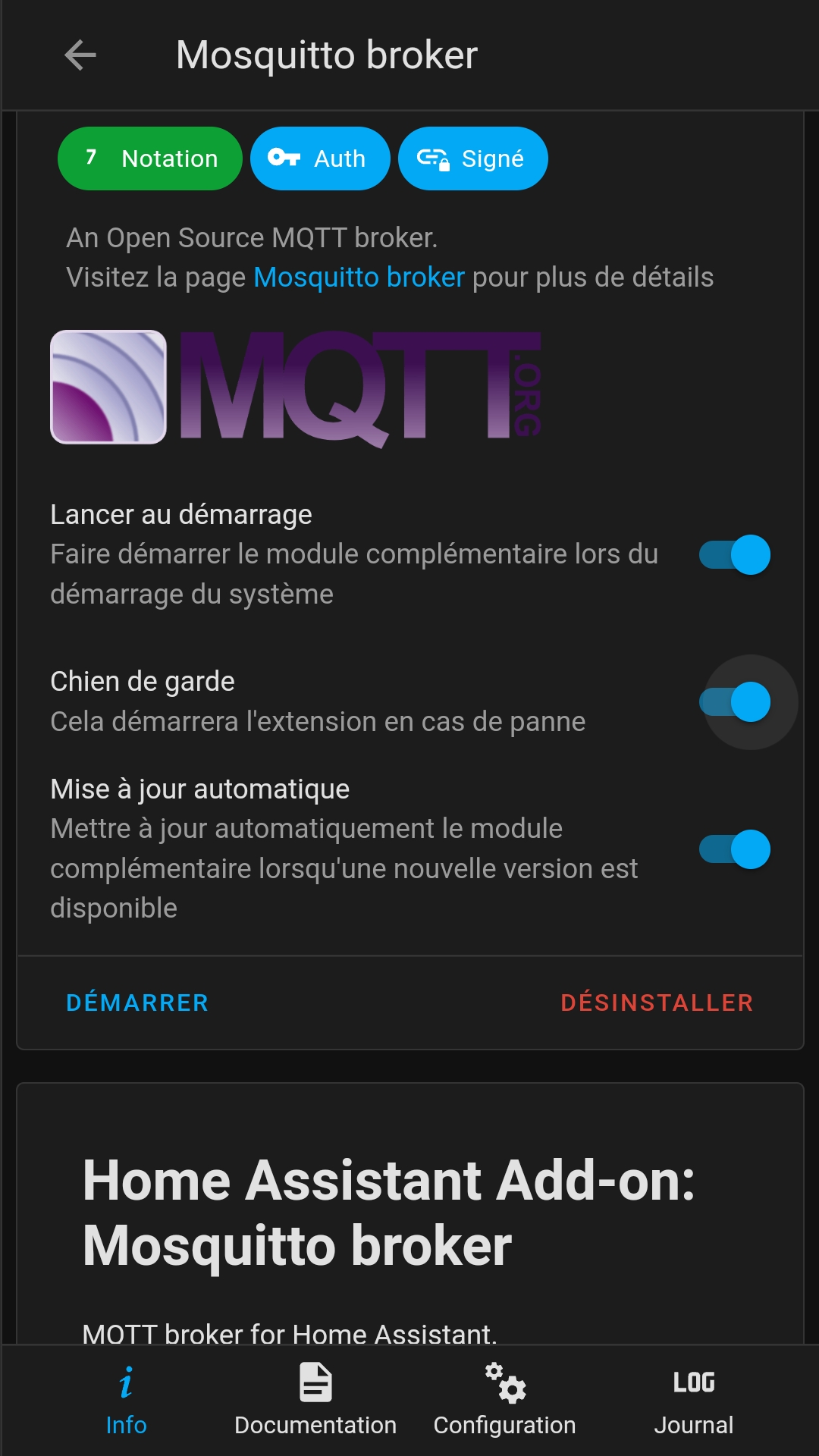Uninstall the add-on with DÉSINSTALLER

657,1003
